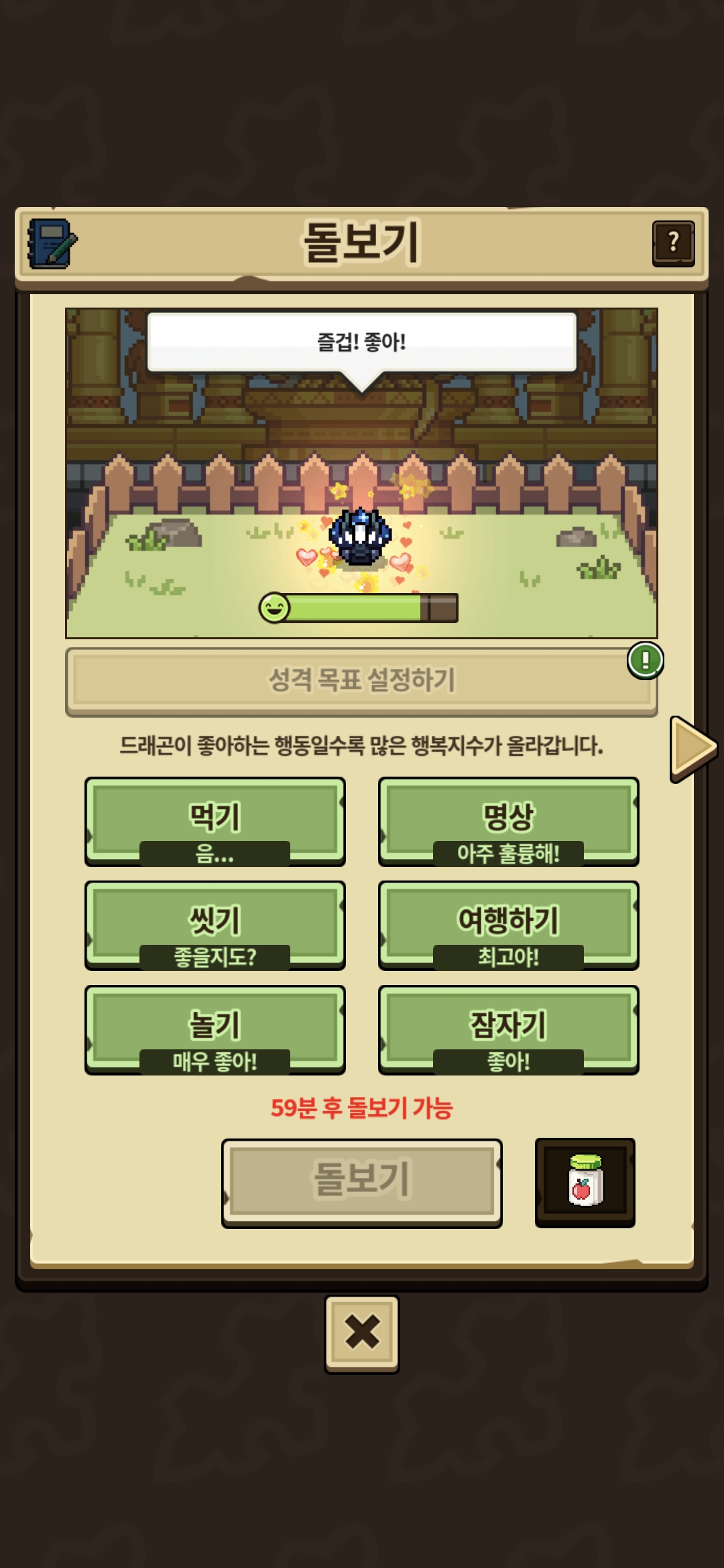Select the 먹기 care action
Screen dimensions: 724x1568
point(215,821)
